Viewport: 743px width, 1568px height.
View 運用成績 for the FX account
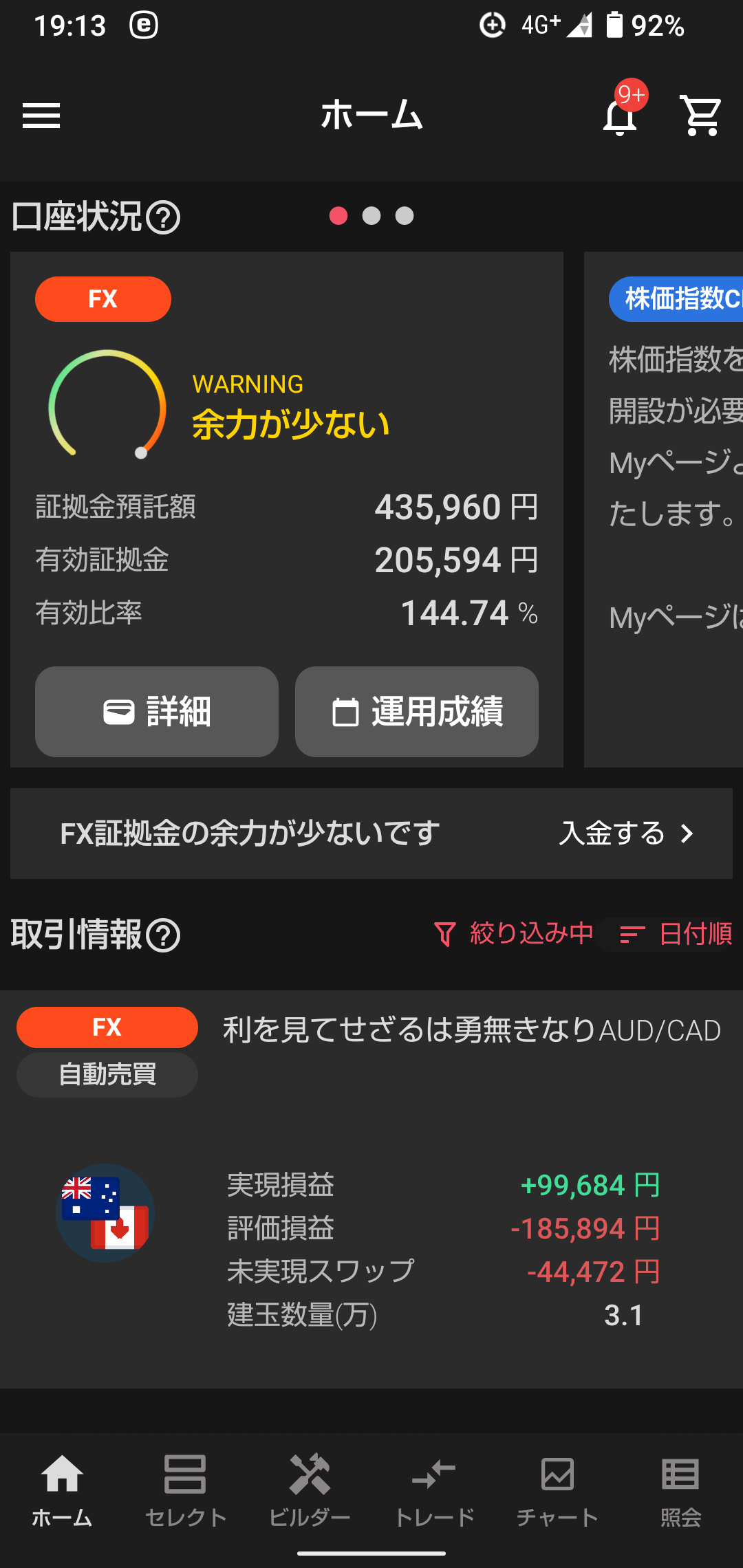pos(417,712)
